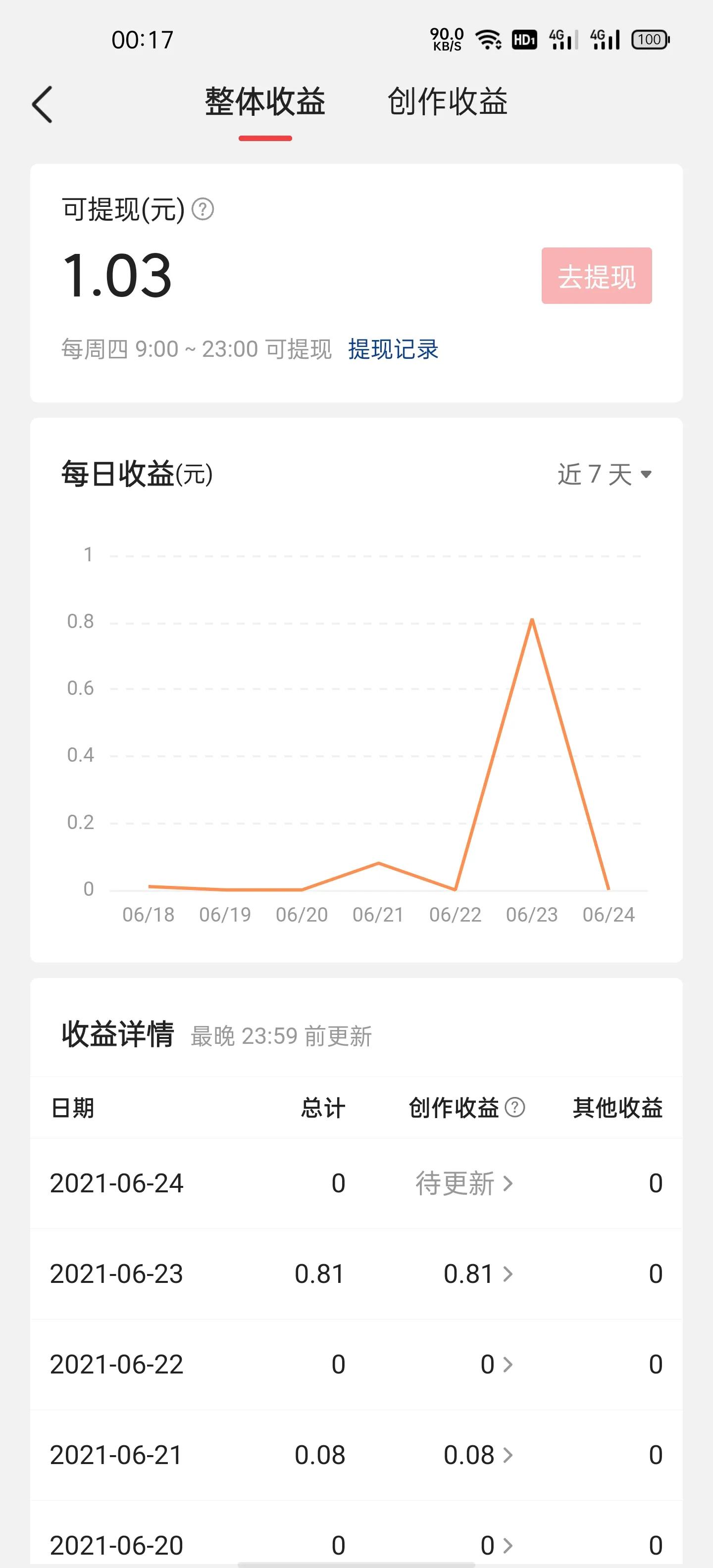
Task: Tap the peak point above 06/23 on chart
Action: [x=533, y=620]
